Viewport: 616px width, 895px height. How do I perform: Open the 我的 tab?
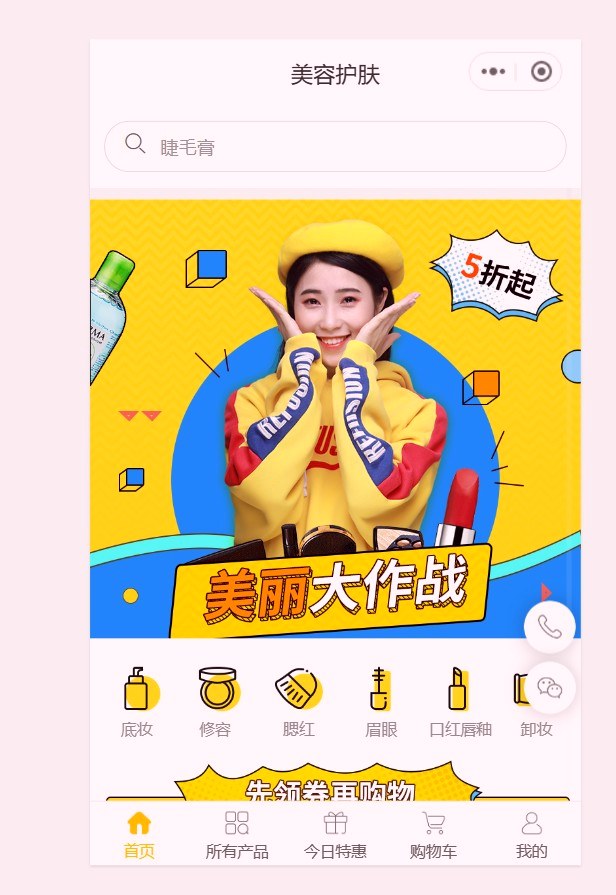click(531, 836)
